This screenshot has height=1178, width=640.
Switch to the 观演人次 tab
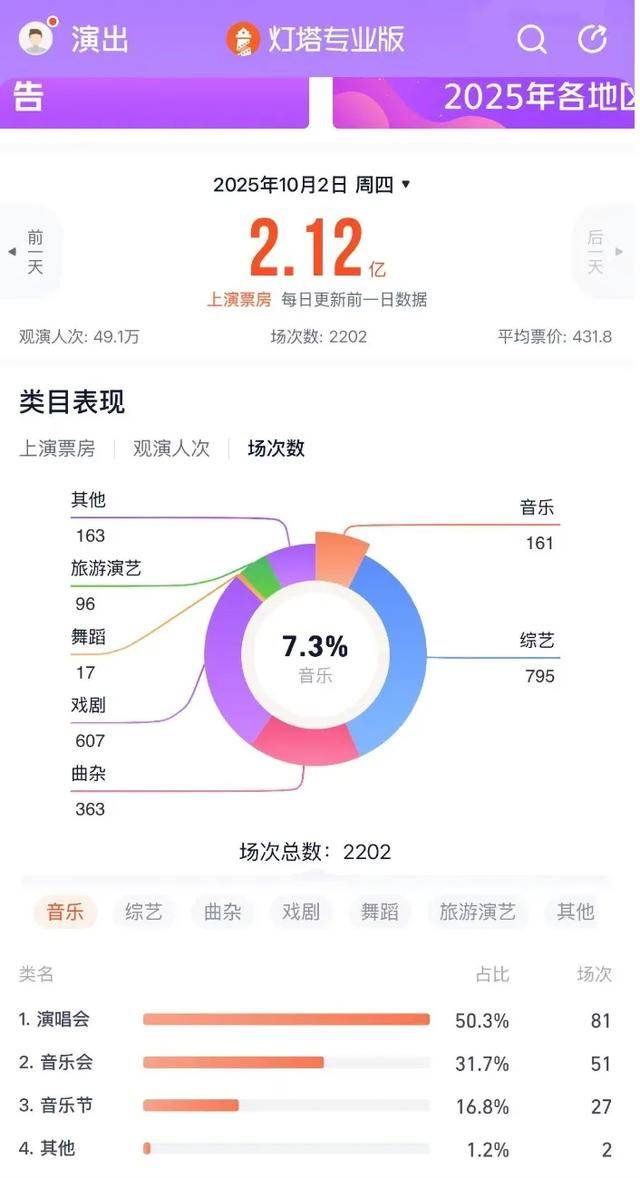point(171,449)
